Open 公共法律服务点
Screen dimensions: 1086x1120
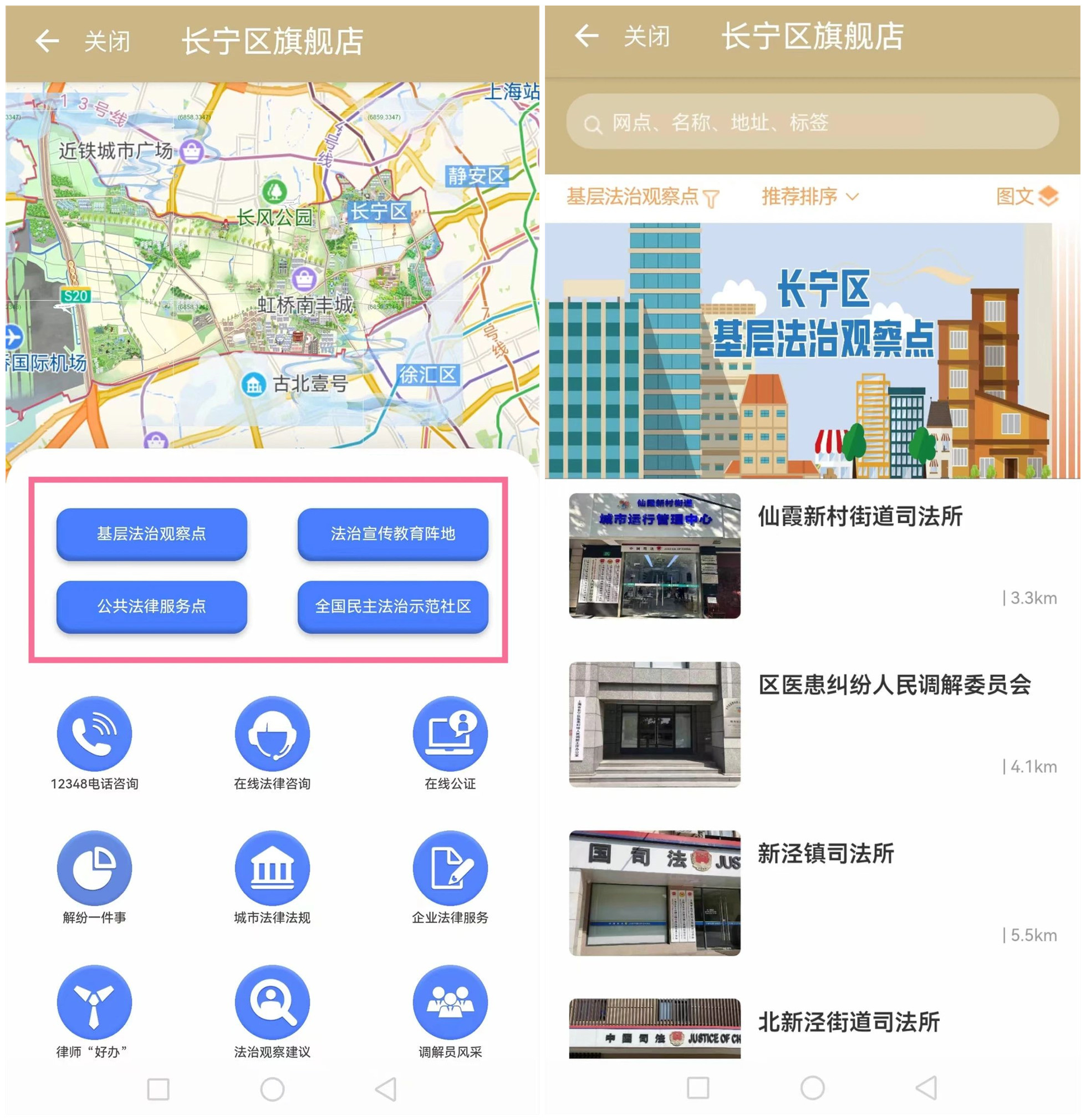(x=151, y=606)
